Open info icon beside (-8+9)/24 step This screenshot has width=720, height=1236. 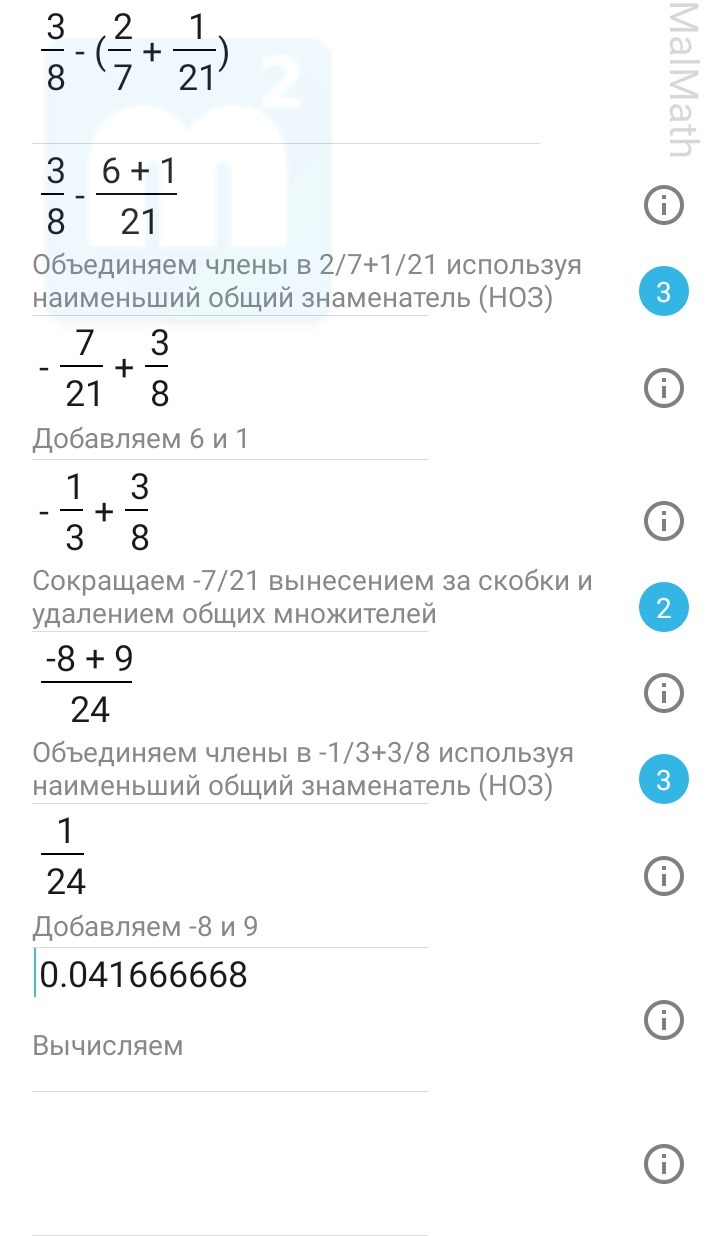tap(663, 692)
